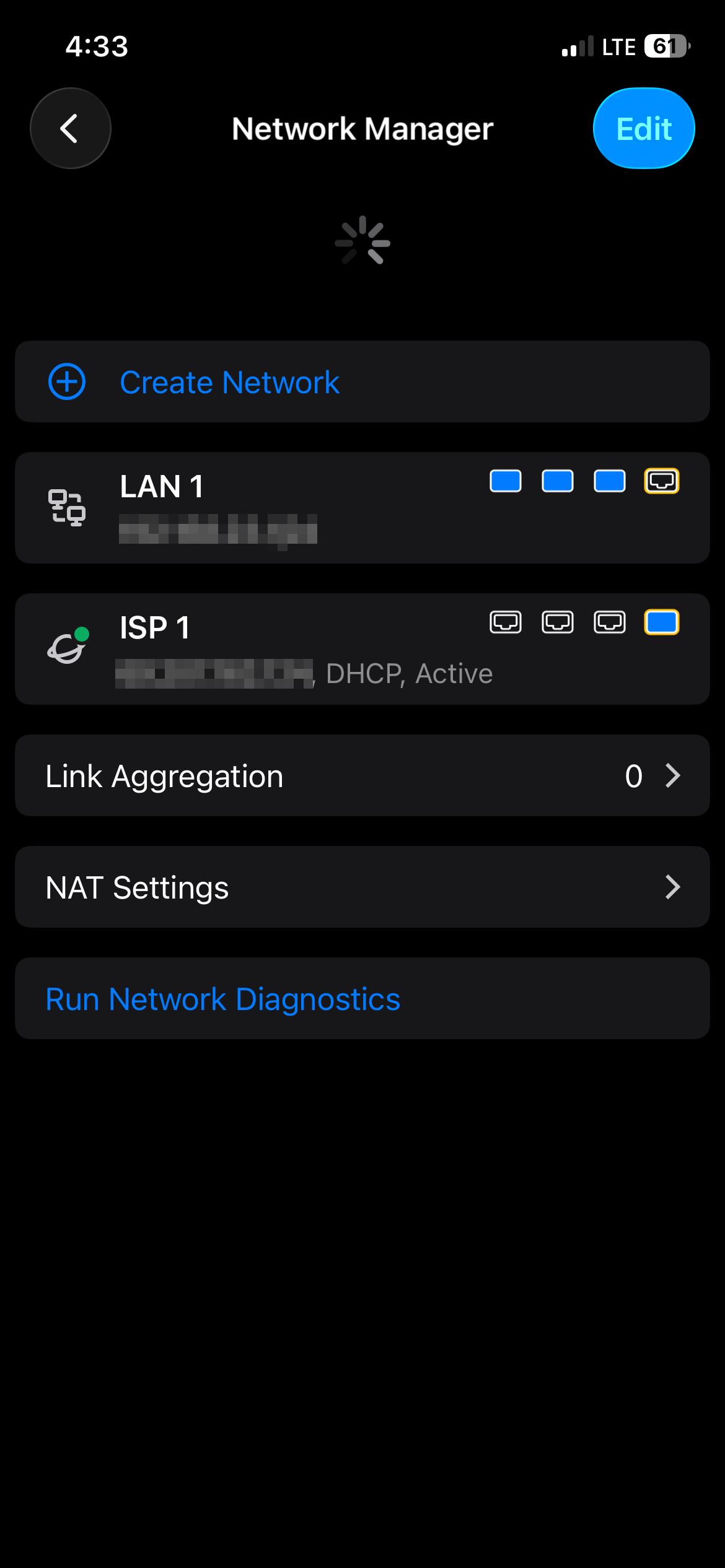Select the highlighted blue port on ISP 1 row

click(x=662, y=623)
